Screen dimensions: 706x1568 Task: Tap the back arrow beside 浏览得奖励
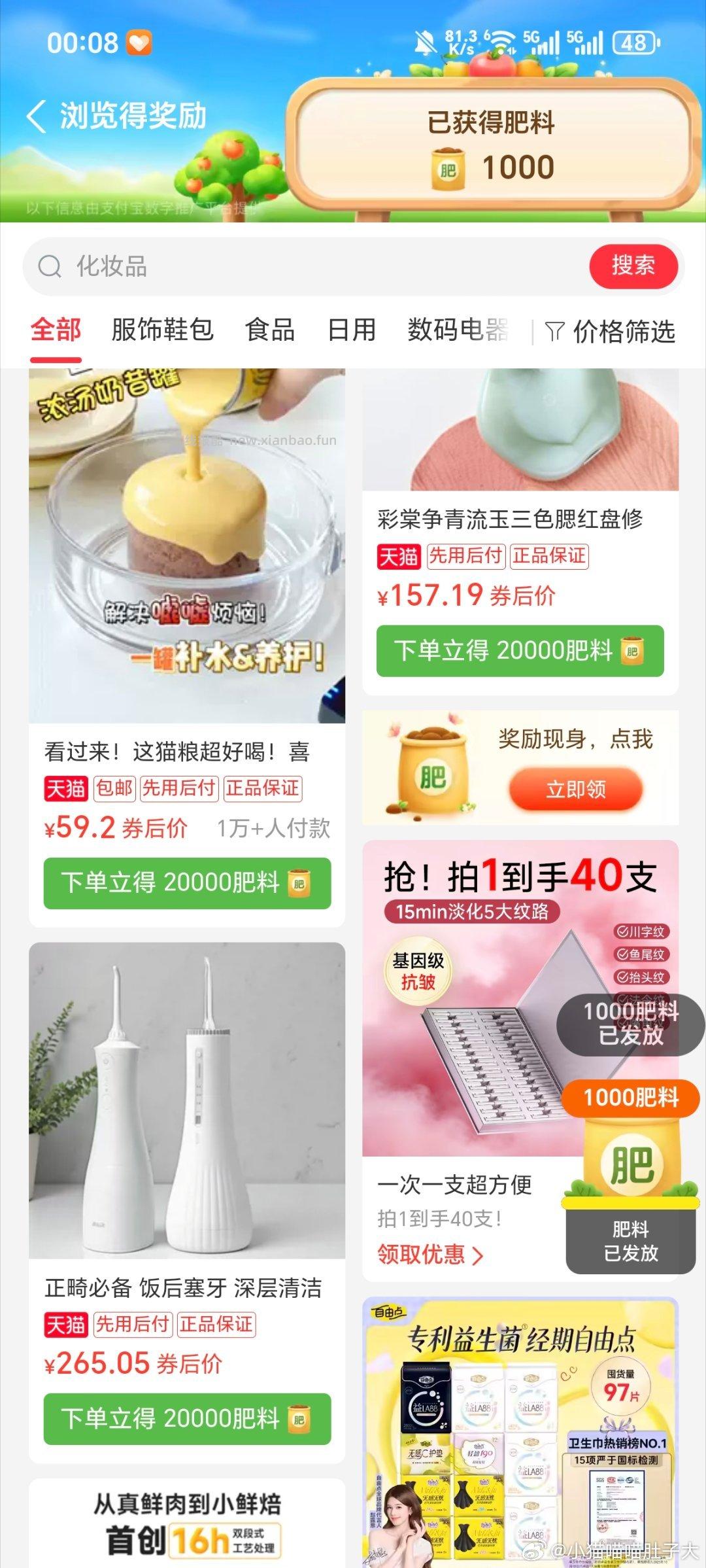coord(37,114)
